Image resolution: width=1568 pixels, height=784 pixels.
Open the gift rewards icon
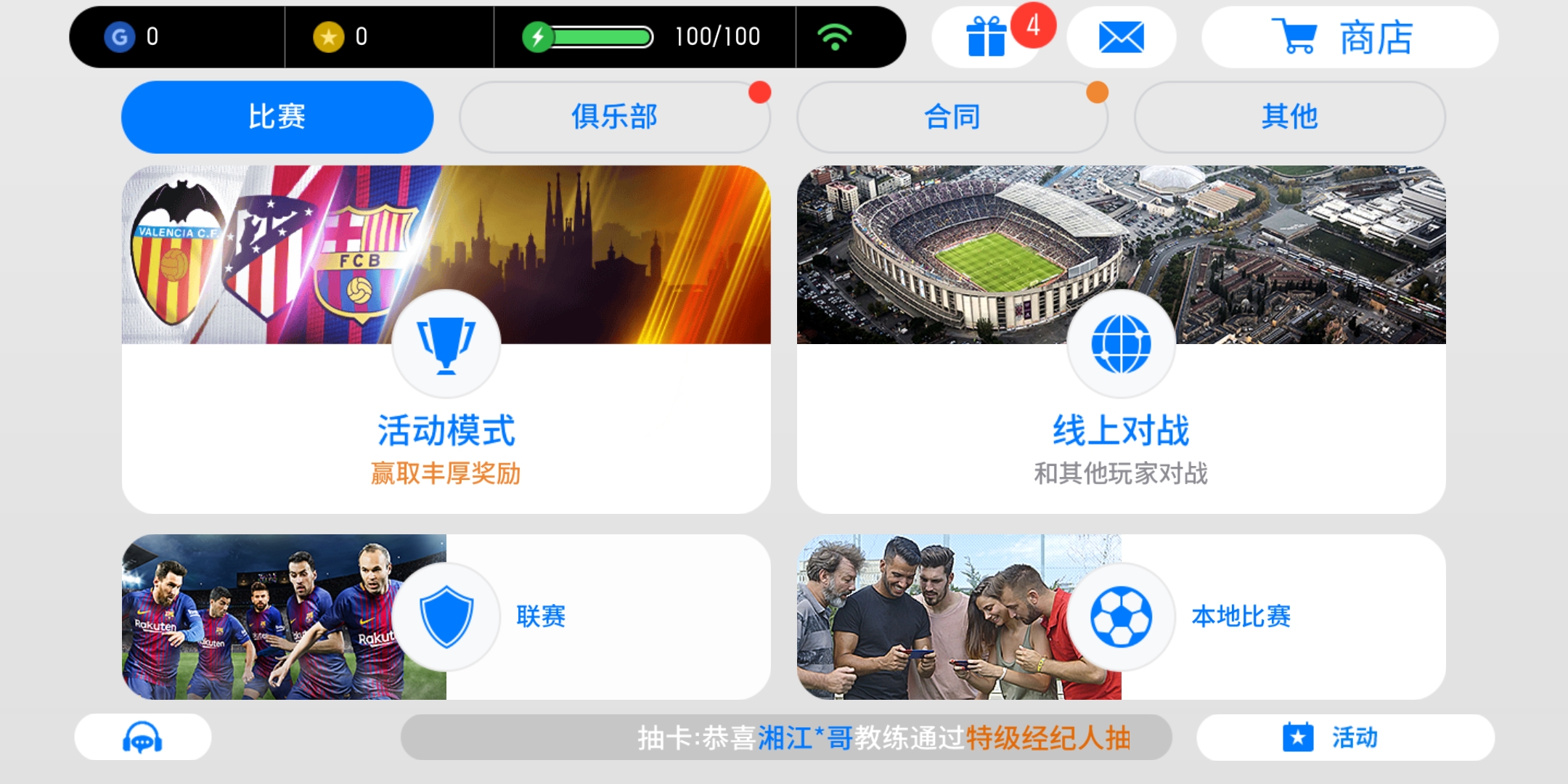(x=986, y=37)
